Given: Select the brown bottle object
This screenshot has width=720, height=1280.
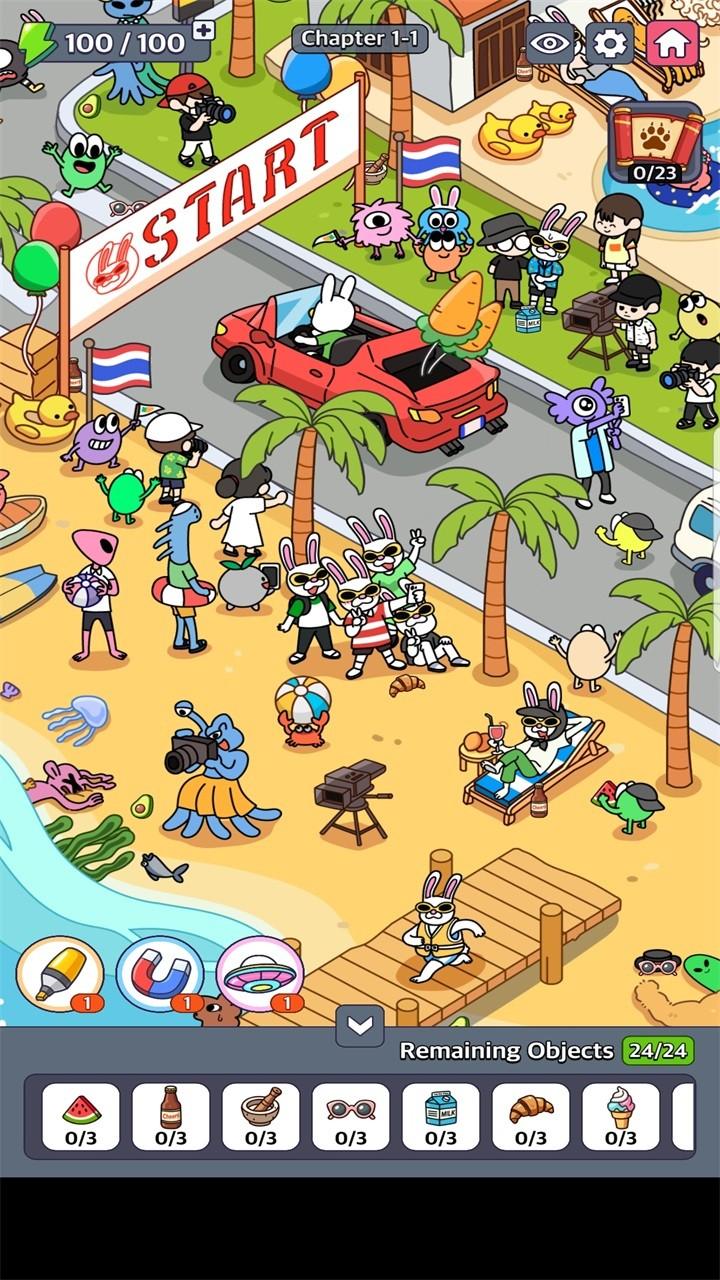Looking at the screenshot, I should tap(171, 1116).
